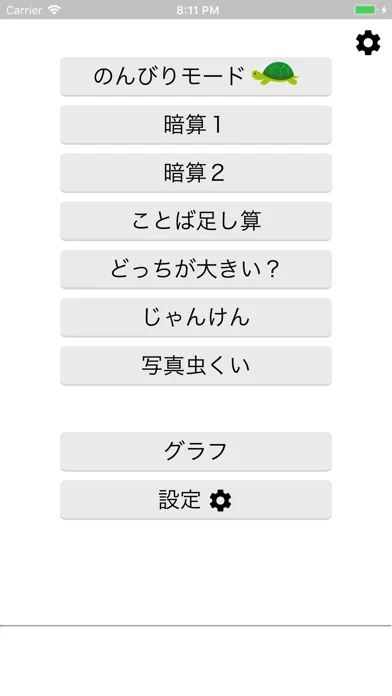The image size is (392, 696).
Task: Launch ことば足し算
Action: pyautogui.click(x=196, y=221)
